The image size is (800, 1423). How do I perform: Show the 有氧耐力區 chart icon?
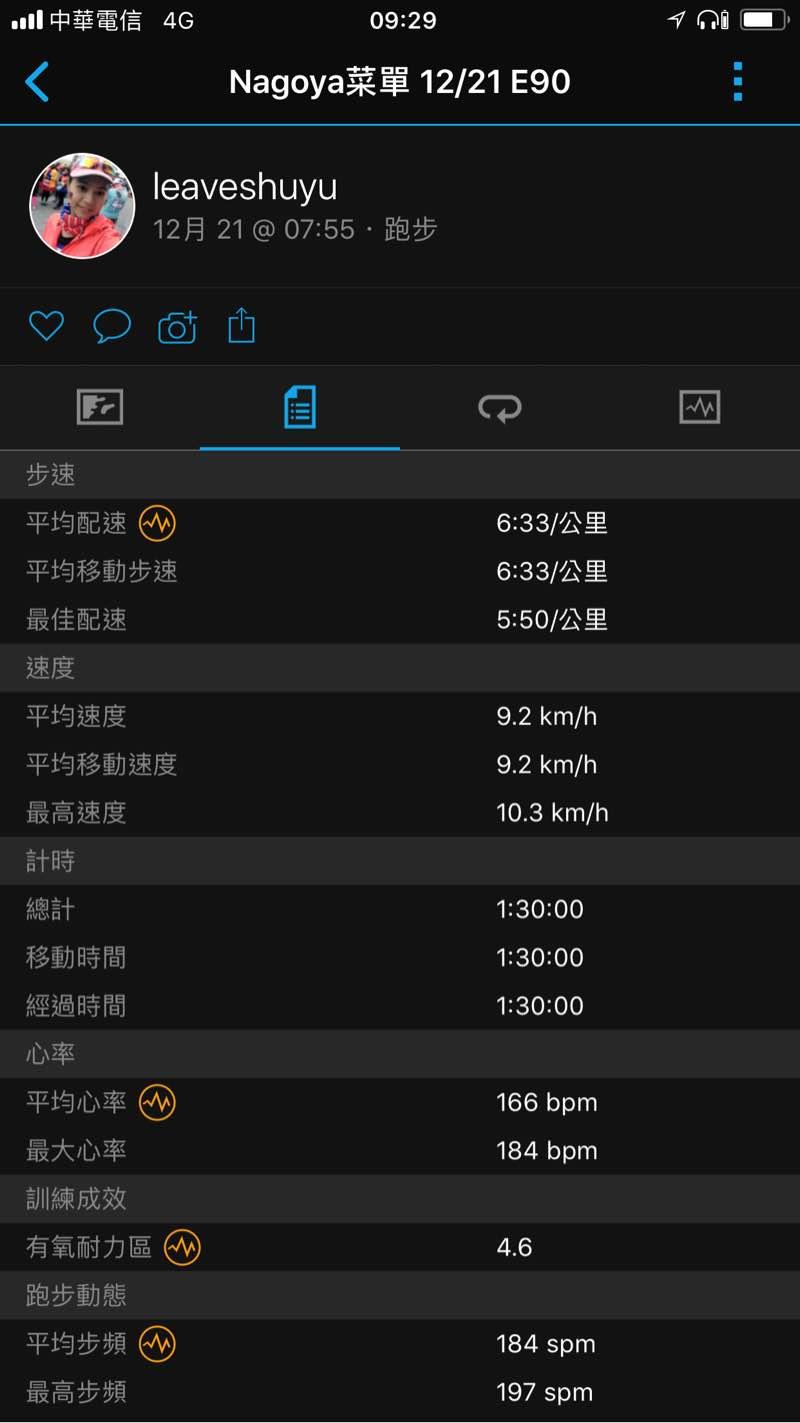pyautogui.click(x=182, y=1247)
